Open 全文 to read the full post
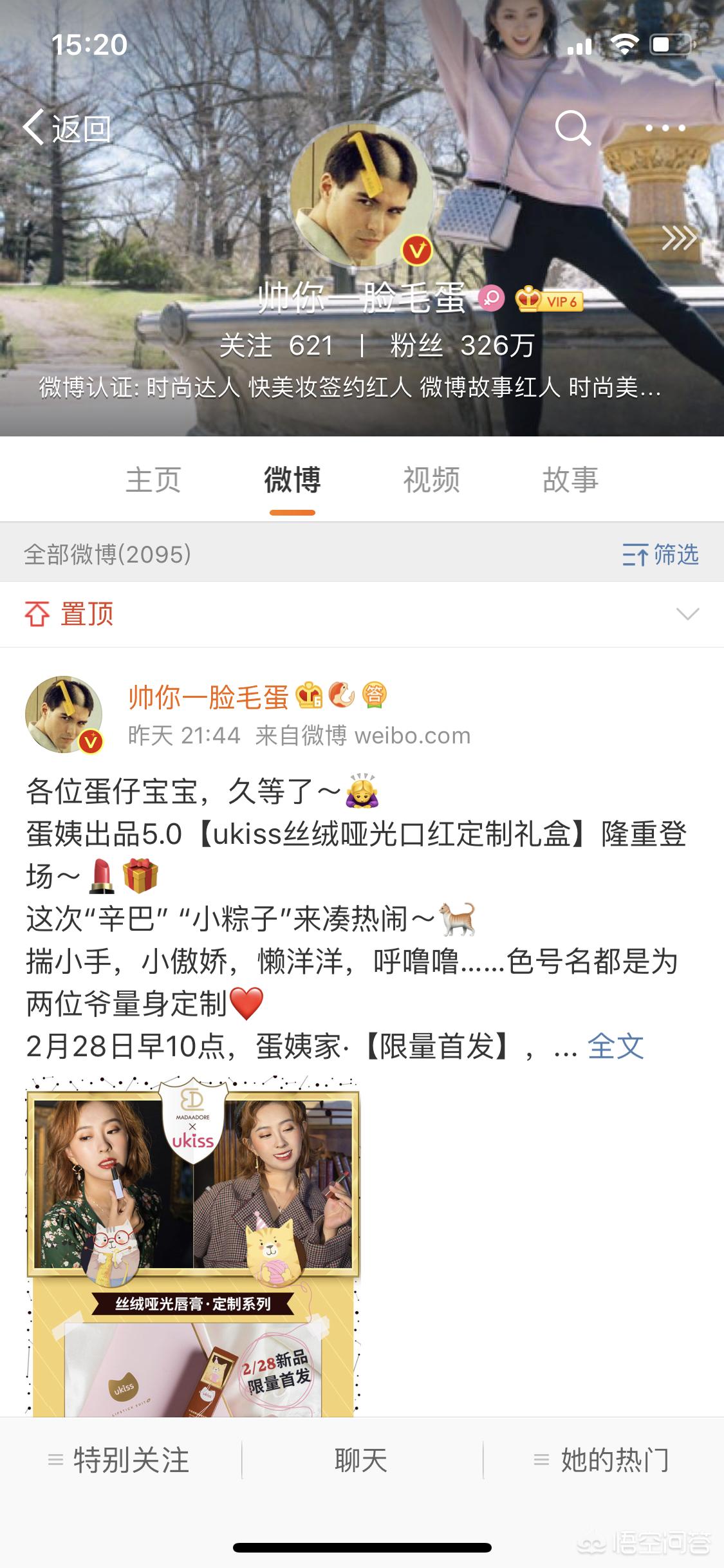This screenshot has width=724, height=1568. pyautogui.click(x=615, y=1047)
